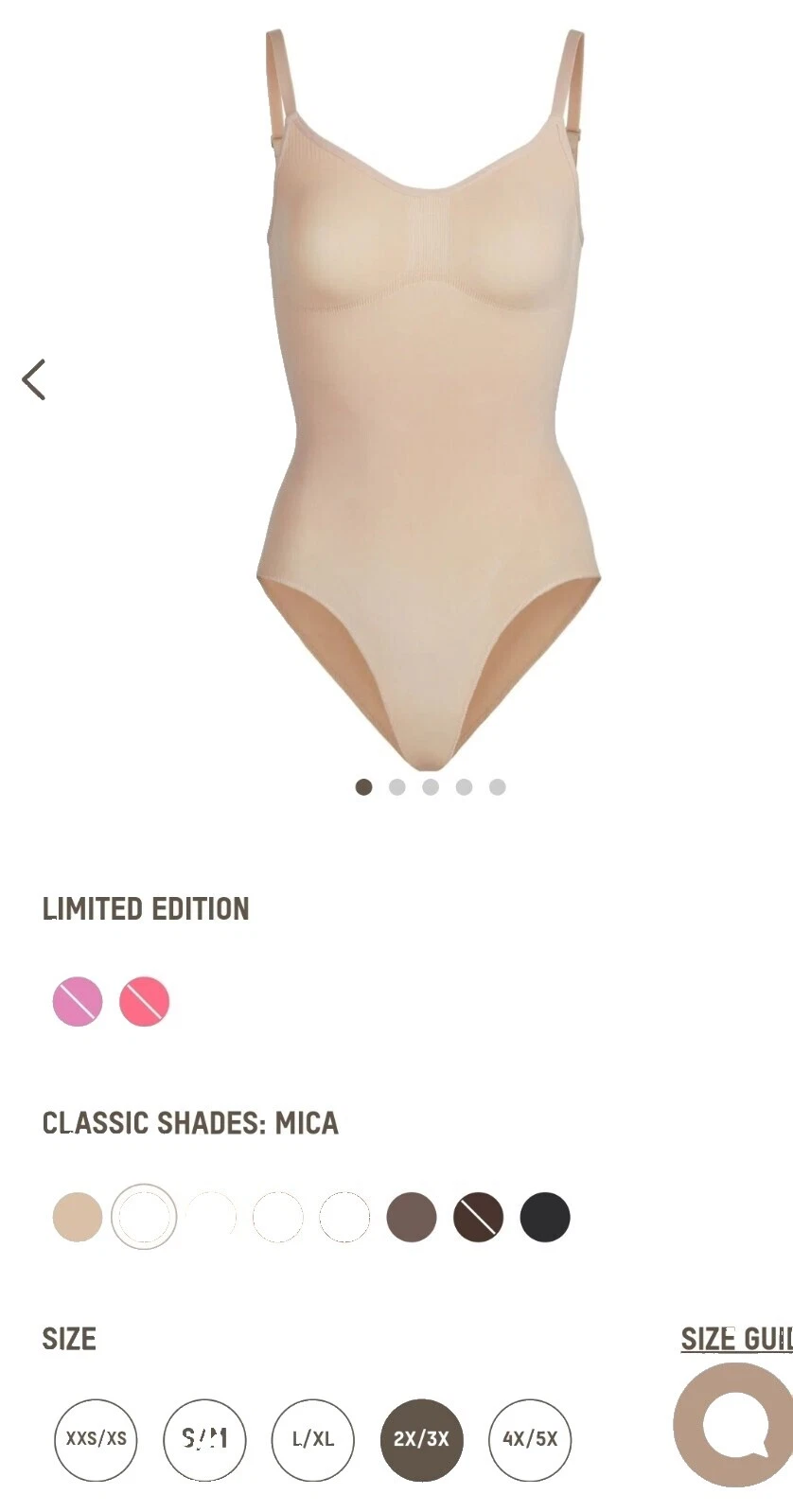The image size is (793, 1512).
Task: Choose the highlighted 2X/3X size
Action: click(x=420, y=1439)
